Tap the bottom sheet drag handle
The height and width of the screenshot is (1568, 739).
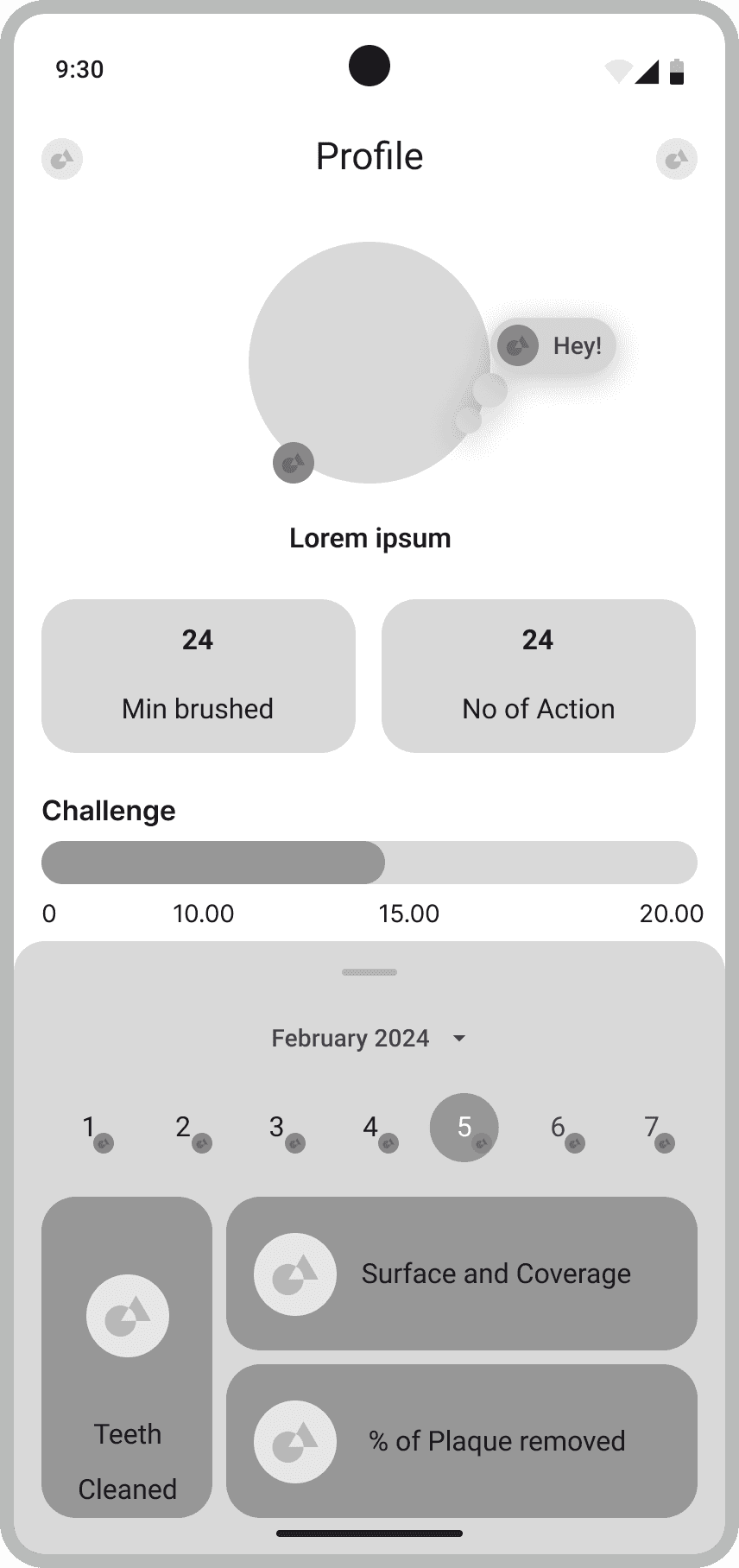tap(369, 972)
